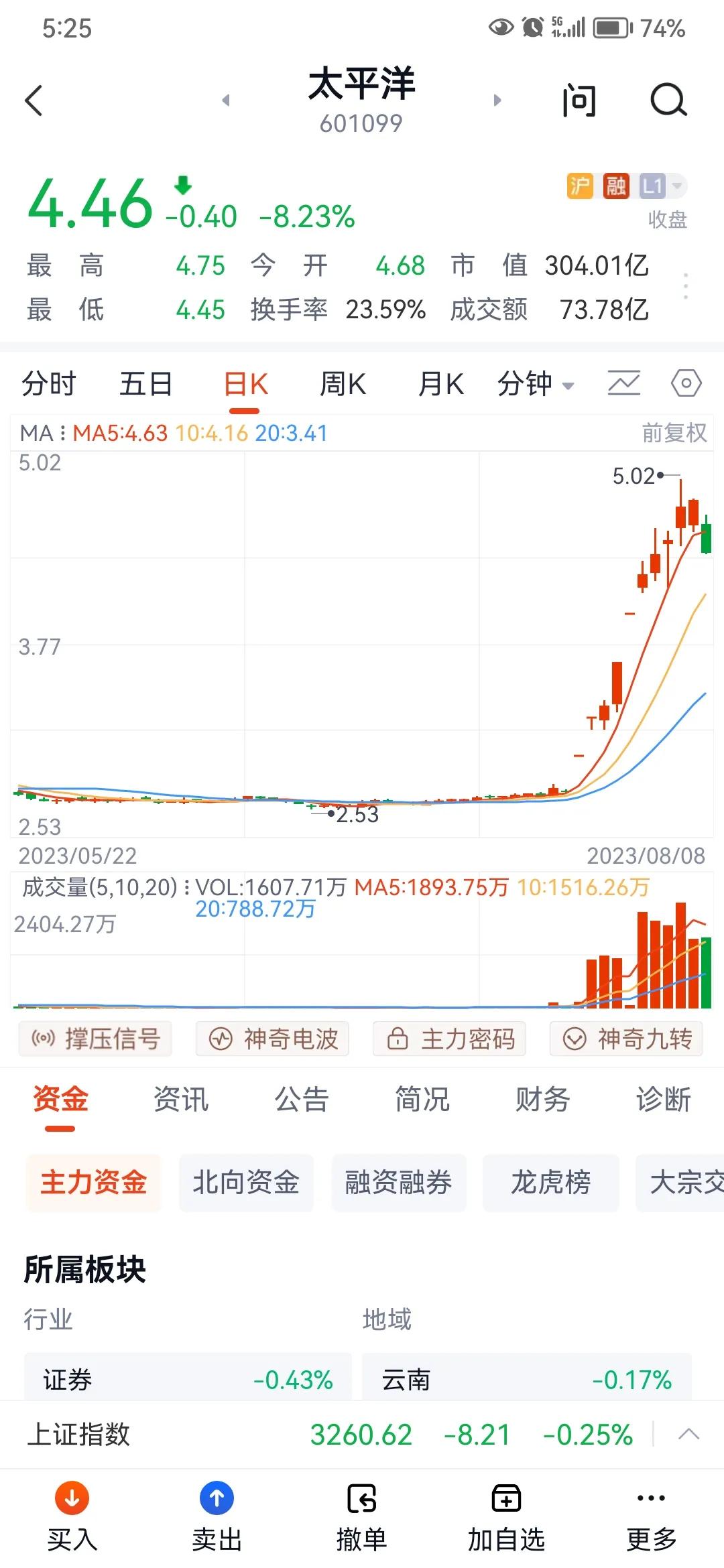Open the 分钟 minute interval dropdown
This screenshot has height=1568, width=724.
point(534,384)
